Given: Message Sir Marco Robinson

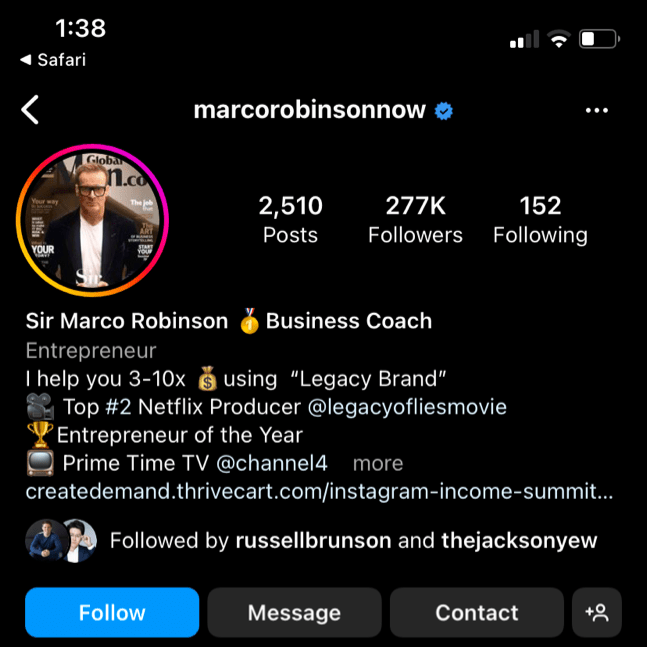Looking at the screenshot, I should [x=294, y=613].
